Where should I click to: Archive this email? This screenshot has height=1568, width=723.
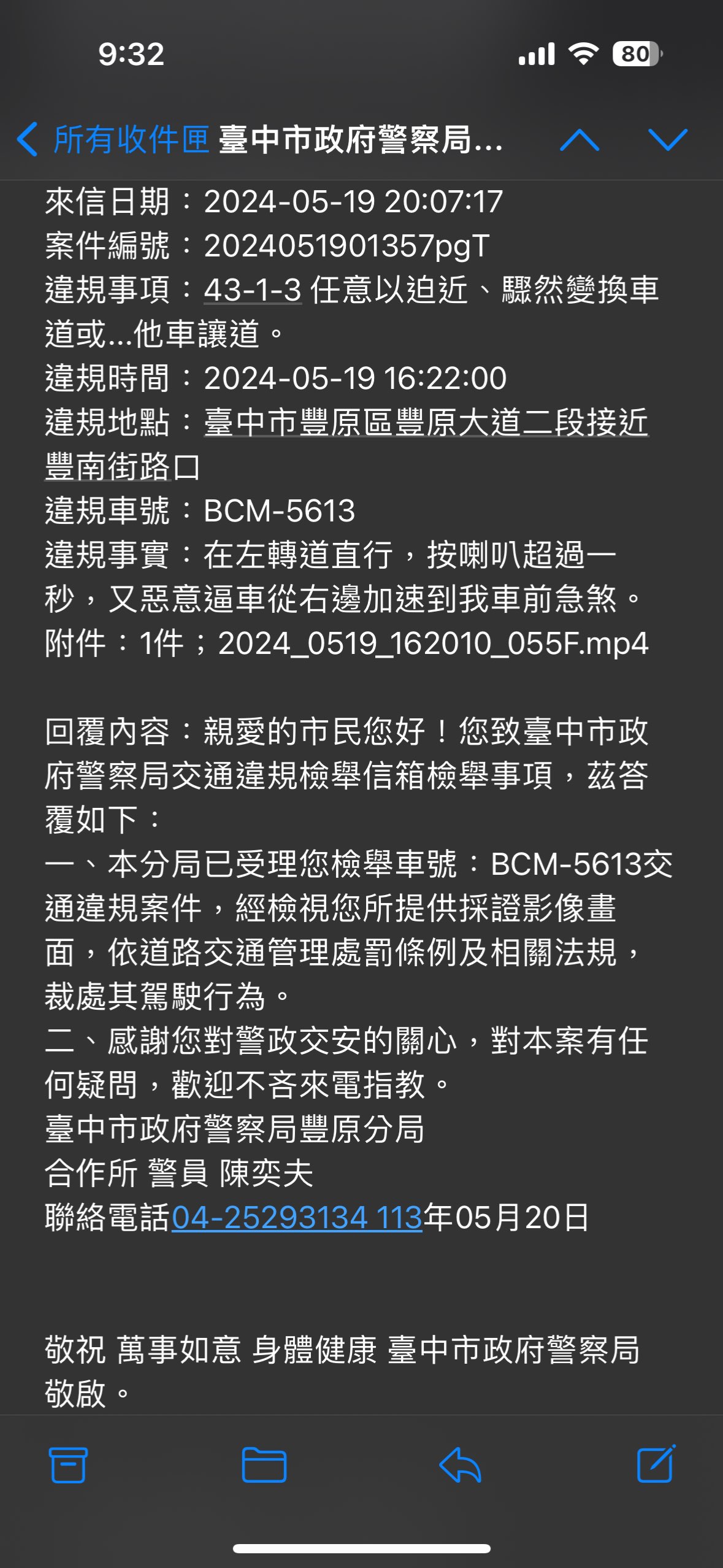pos(68,1465)
